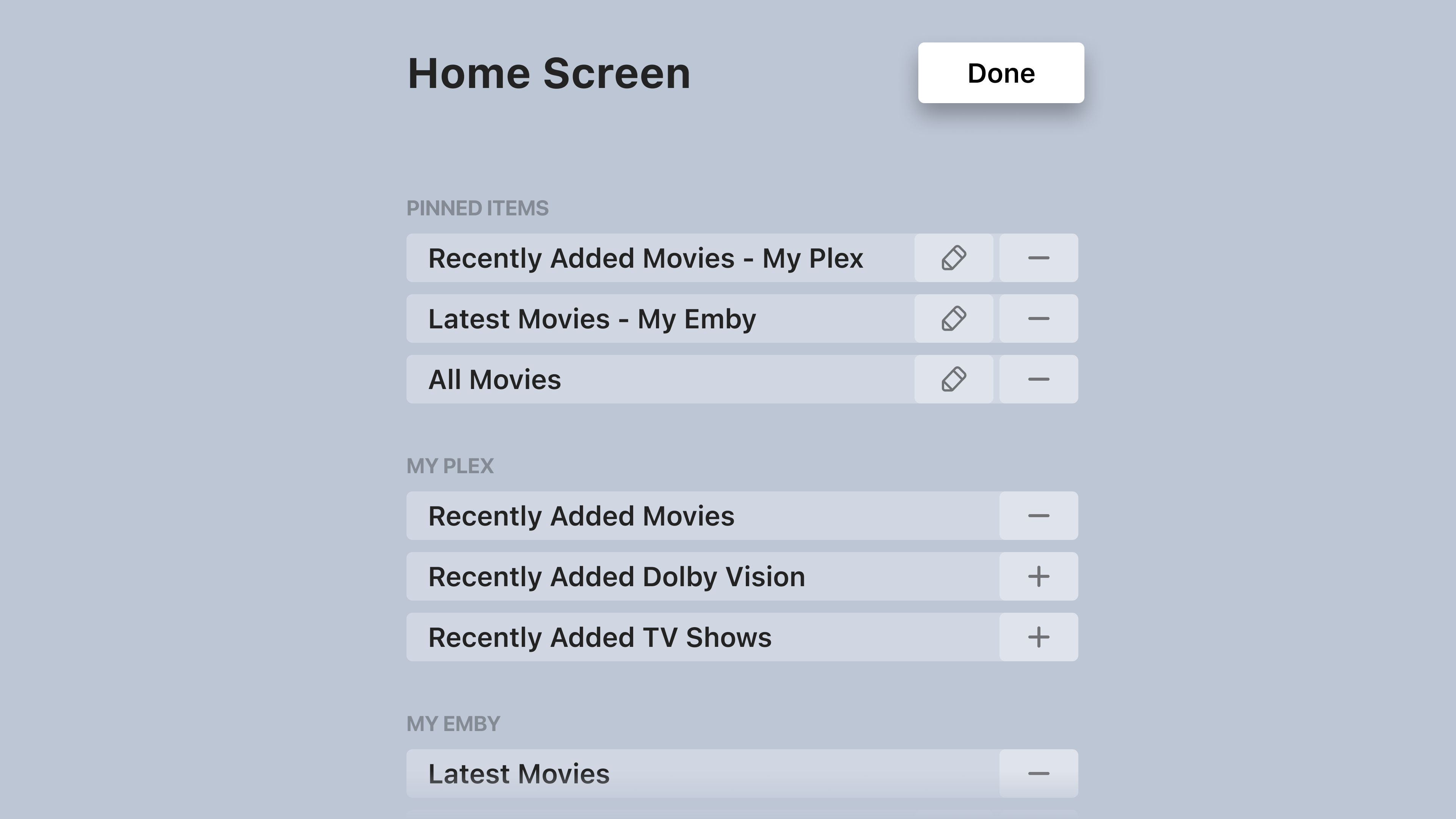Screen dimensions: 1456x819
Task: Tap the Done button
Action: [x=1001, y=73]
